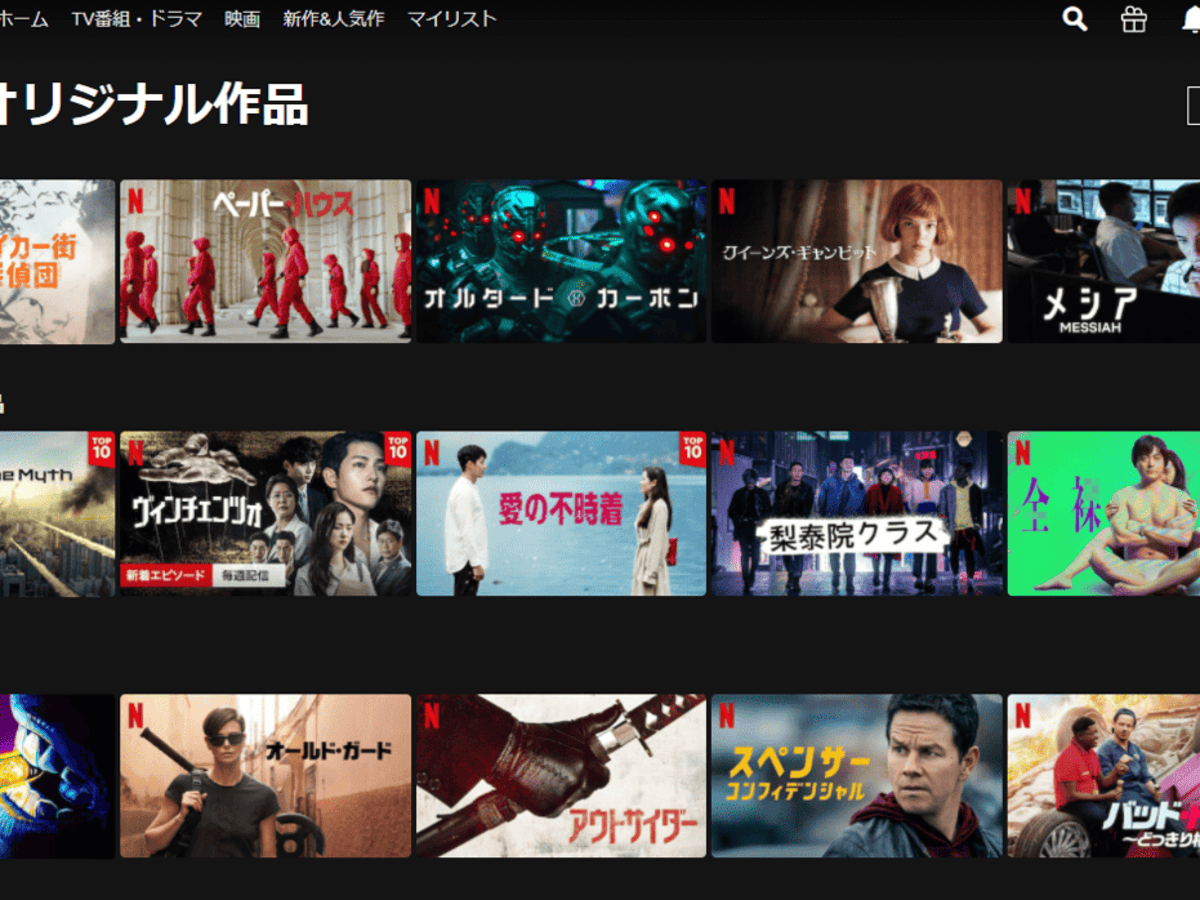The height and width of the screenshot is (900, 1200).
Task: Select the ヴィンチェンツォ thumbnail
Action: [265, 514]
